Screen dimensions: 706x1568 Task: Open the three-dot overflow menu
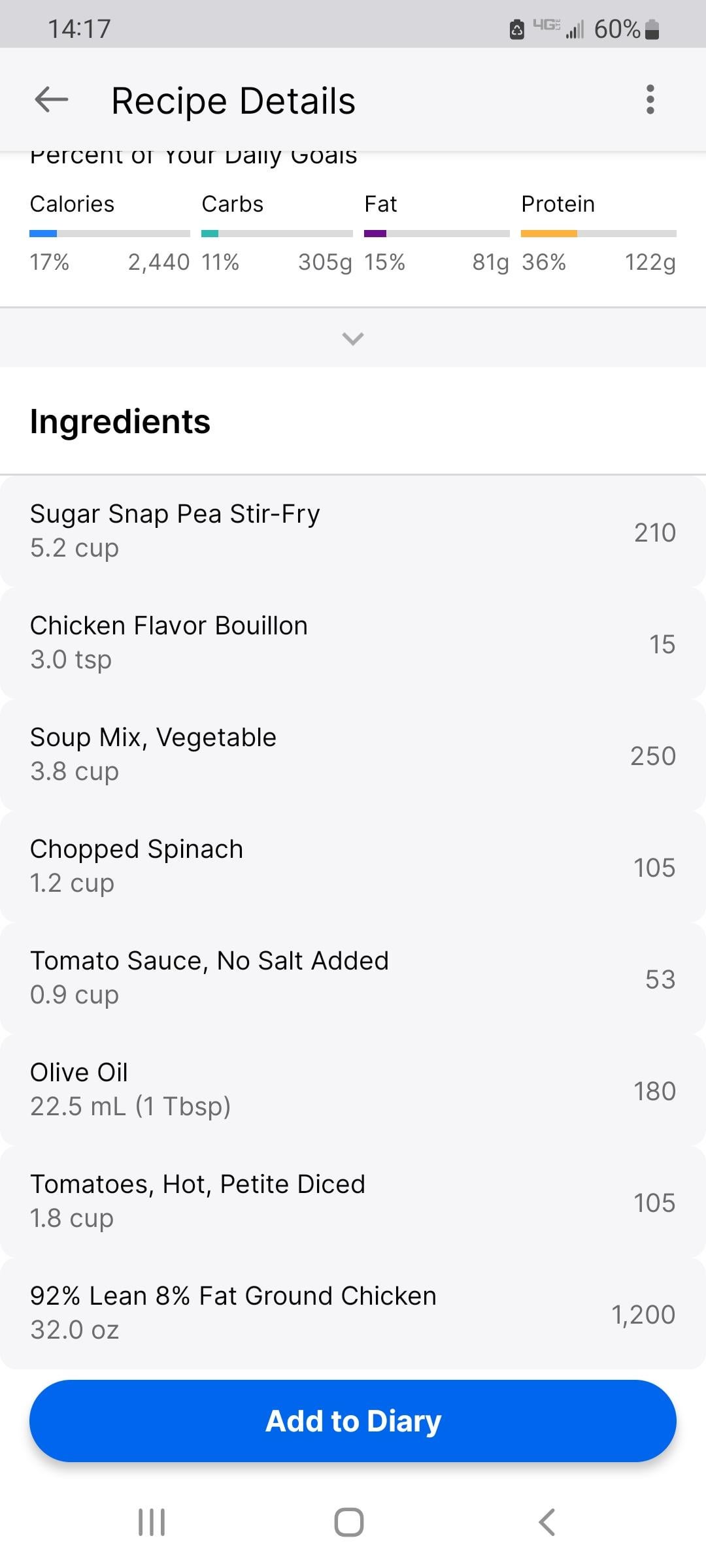(x=649, y=100)
